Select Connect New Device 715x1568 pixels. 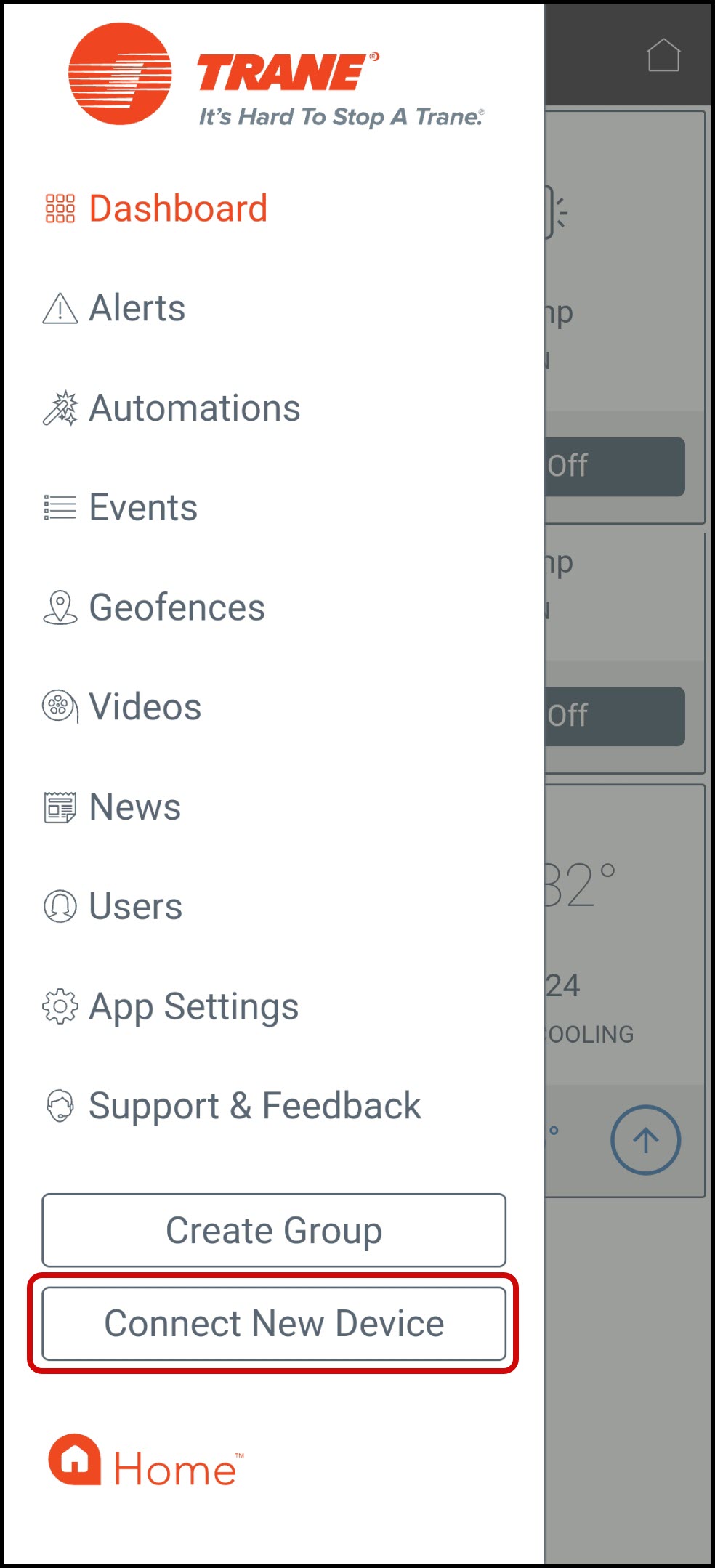coord(274,1323)
